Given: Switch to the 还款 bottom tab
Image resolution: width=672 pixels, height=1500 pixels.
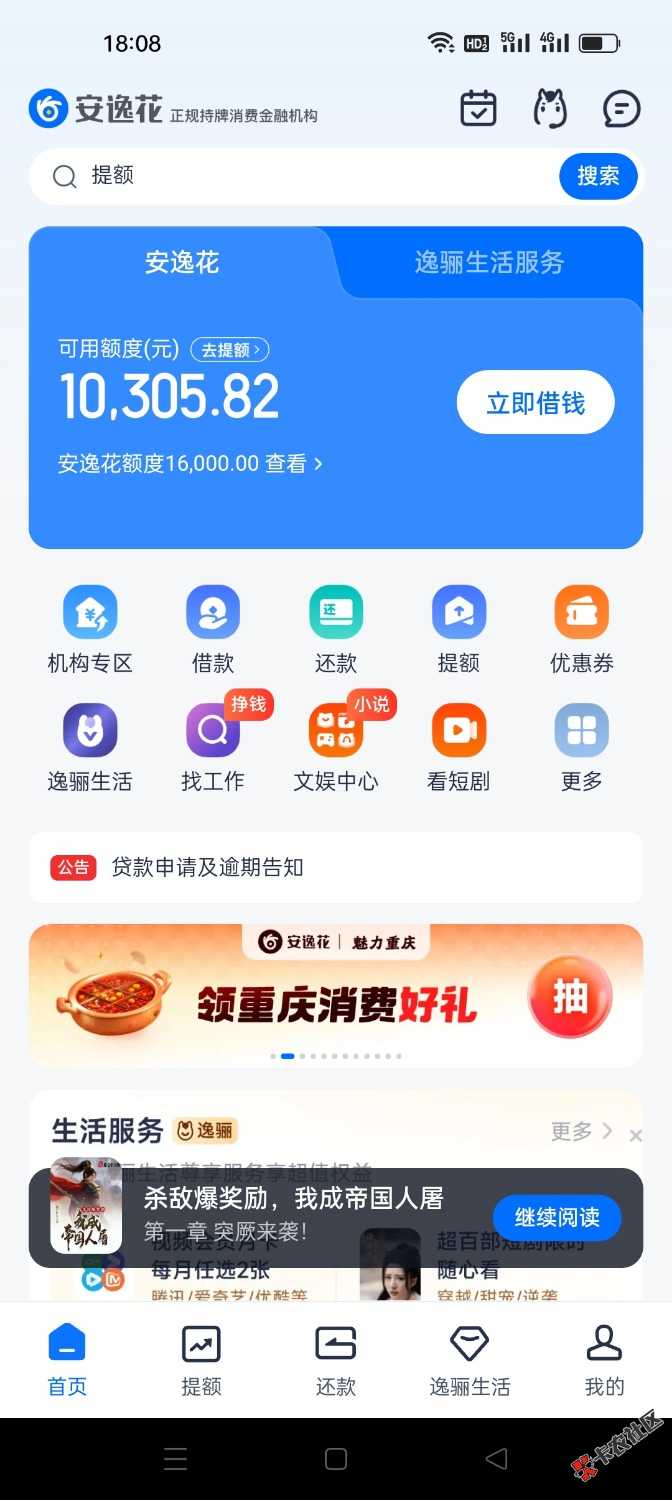Looking at the screenshot, I should pos(336,1360).
